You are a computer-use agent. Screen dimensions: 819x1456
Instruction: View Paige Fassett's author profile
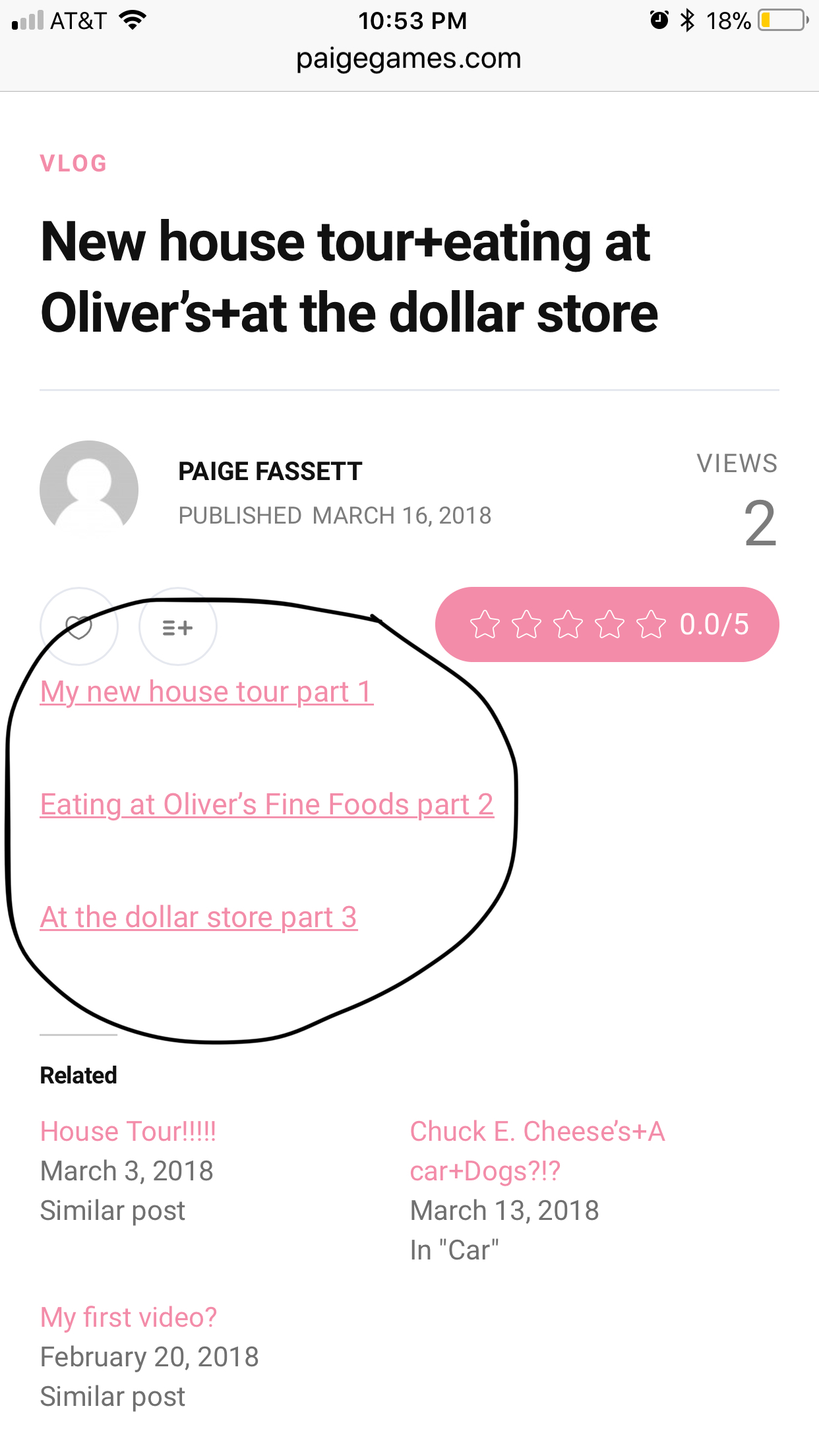[x=270, y=471]
